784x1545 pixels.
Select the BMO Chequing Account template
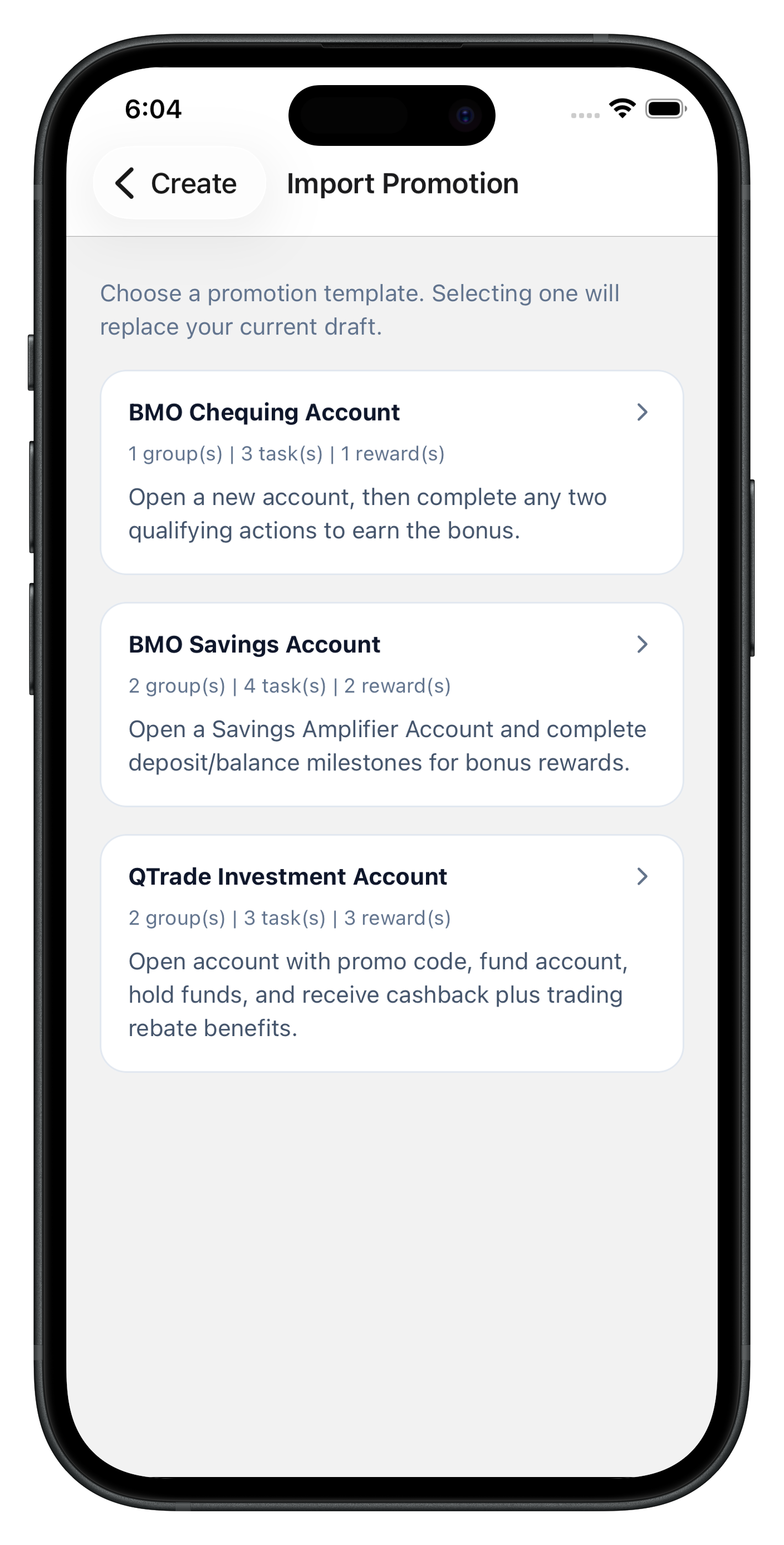click(391, 471)
